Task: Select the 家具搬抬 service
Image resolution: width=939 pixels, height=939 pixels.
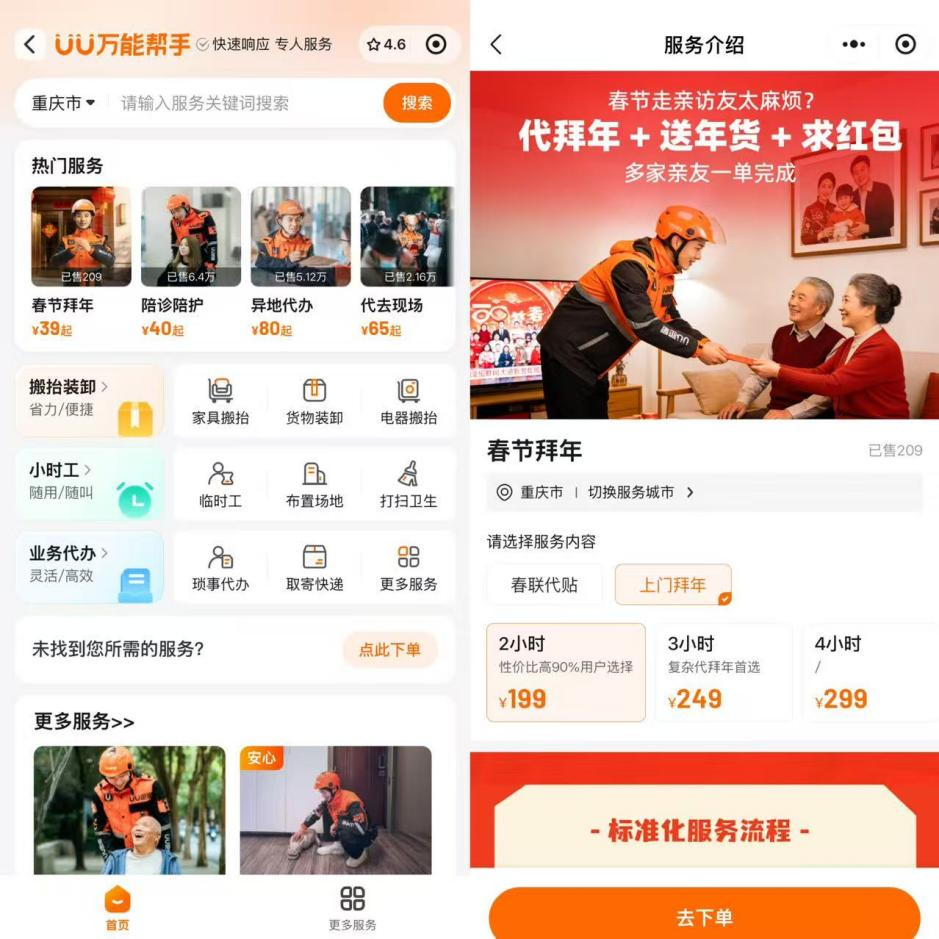Action: (220, 402)
